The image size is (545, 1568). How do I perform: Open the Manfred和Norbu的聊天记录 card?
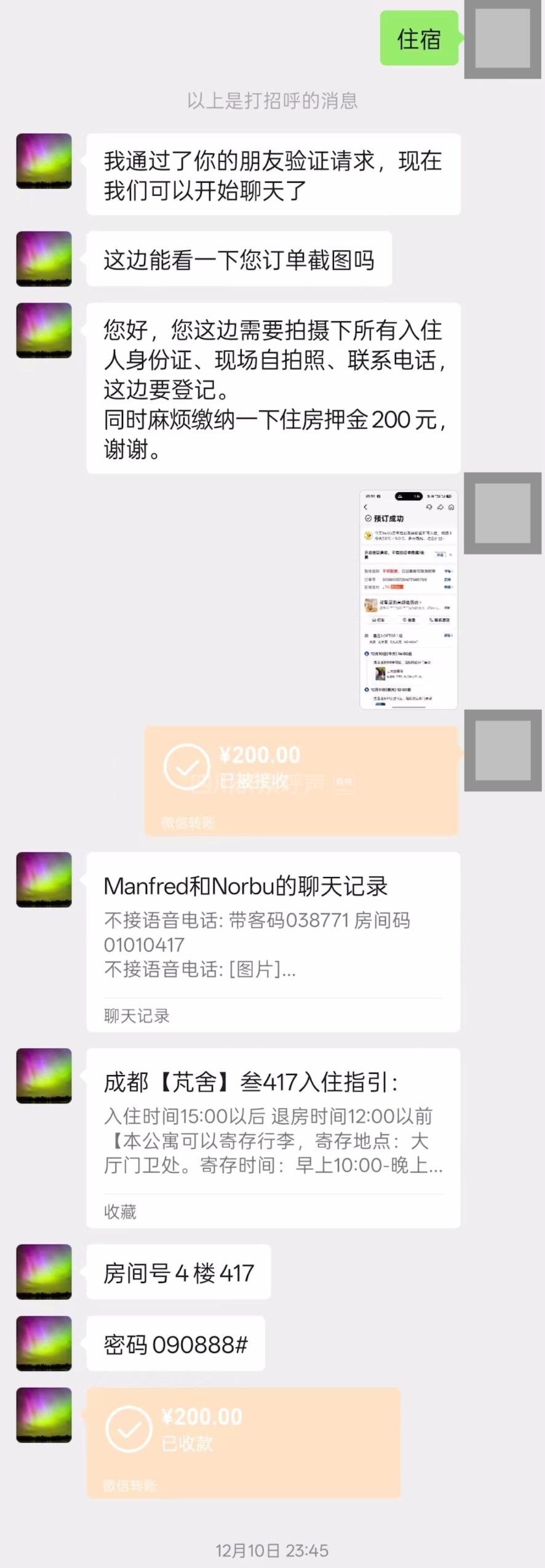[x=272, y=941]
